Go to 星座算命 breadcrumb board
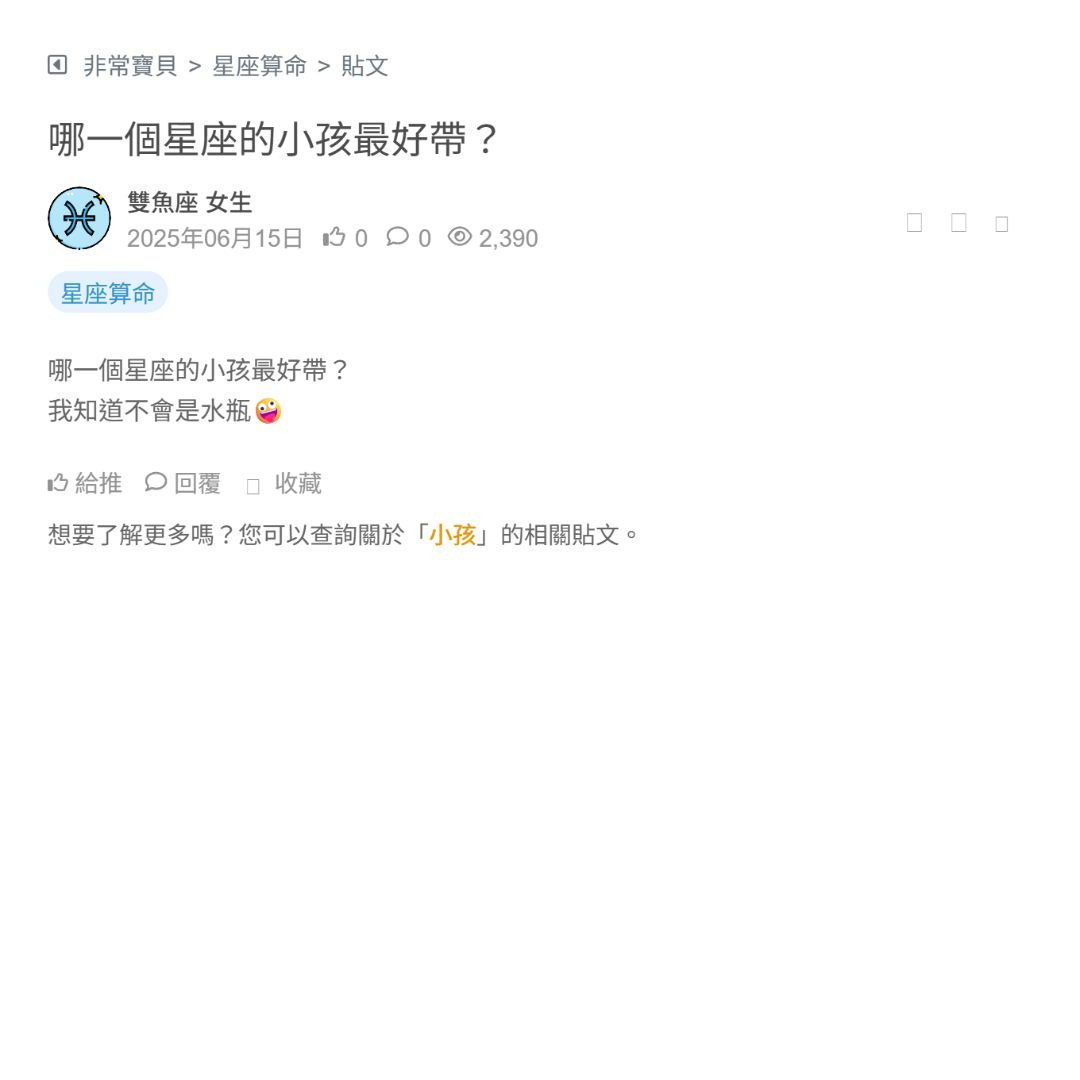Viewport: 1080px width, 1080px height. (259, 66)
